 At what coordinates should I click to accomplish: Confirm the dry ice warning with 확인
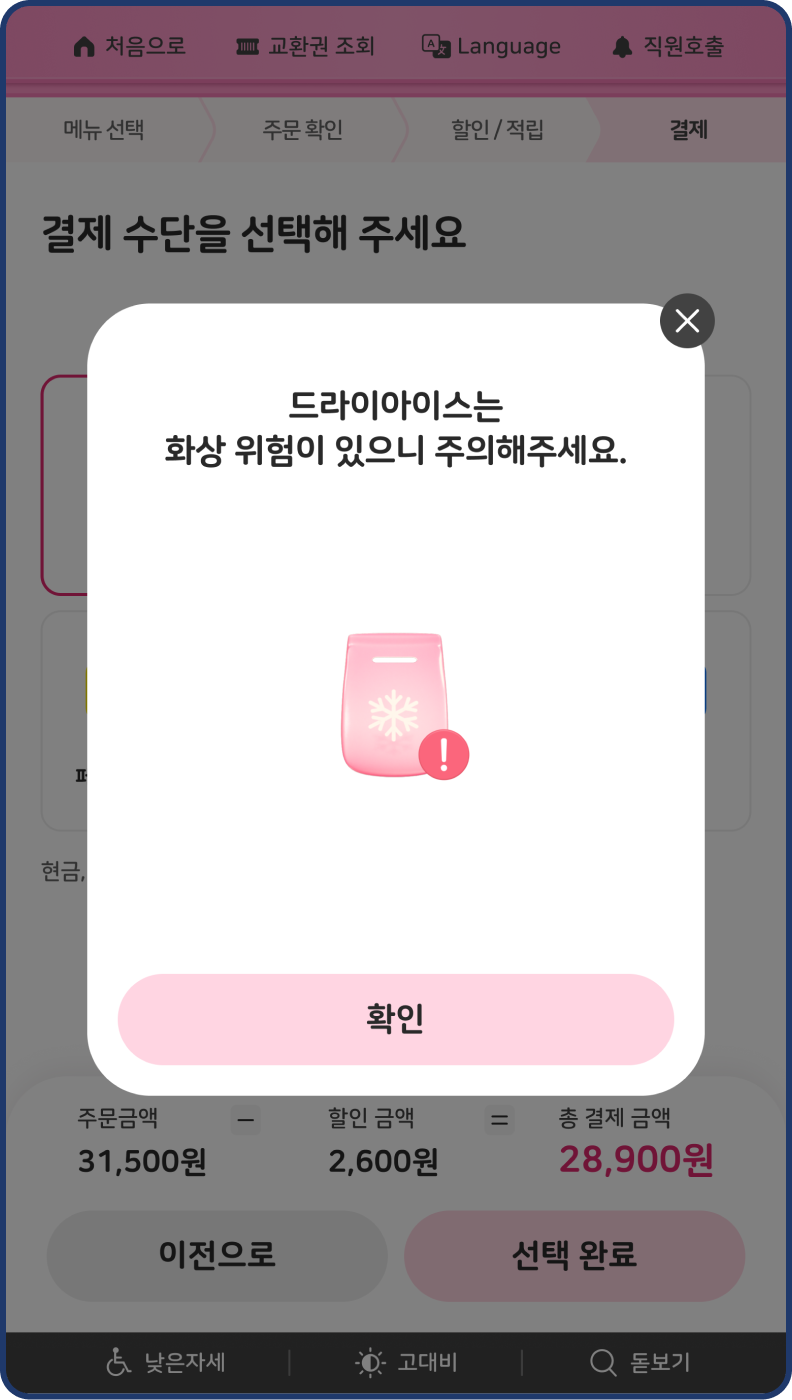pyautogui.click(x=396, y=1019)
